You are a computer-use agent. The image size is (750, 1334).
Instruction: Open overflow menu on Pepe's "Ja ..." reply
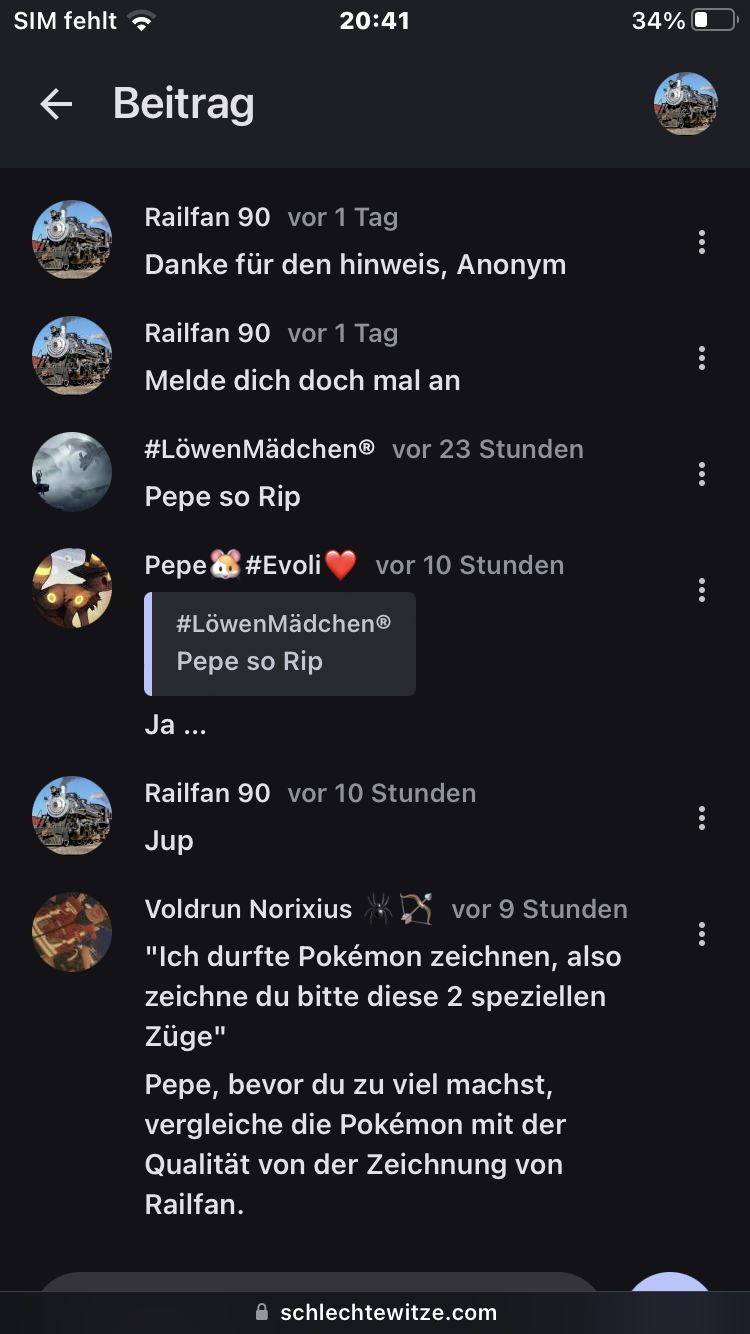702,590
